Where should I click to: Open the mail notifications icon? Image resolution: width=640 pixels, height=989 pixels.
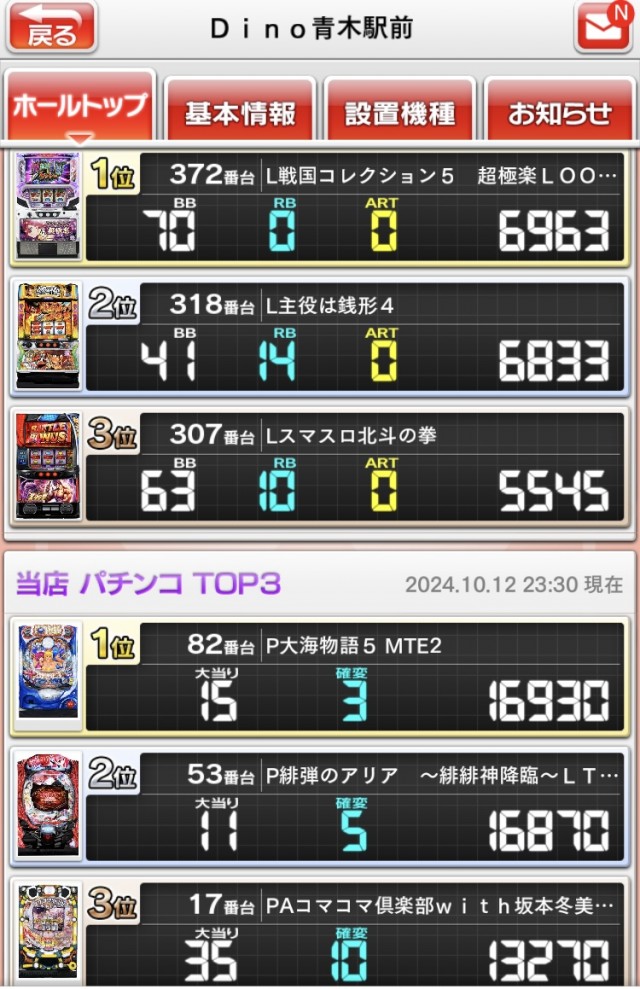click(x=603, y=27)
